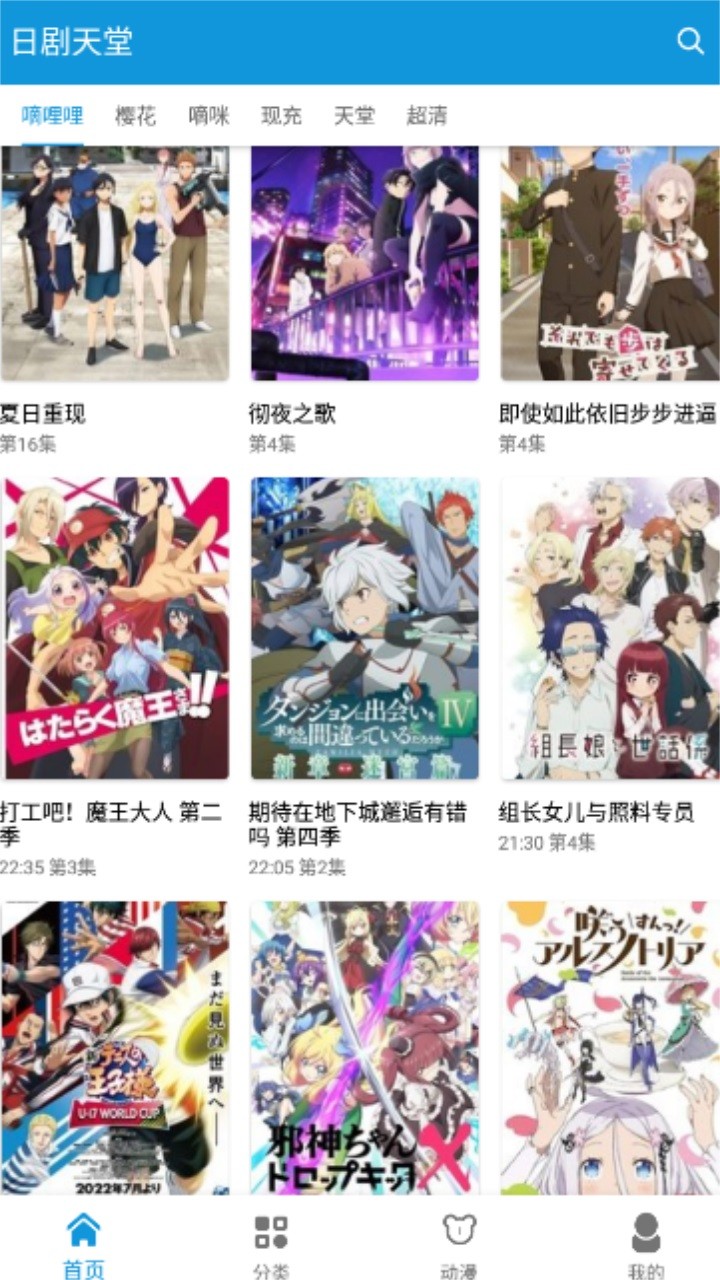
Task: Switch to the 樱花 tab
Action: tap(135, 115)
